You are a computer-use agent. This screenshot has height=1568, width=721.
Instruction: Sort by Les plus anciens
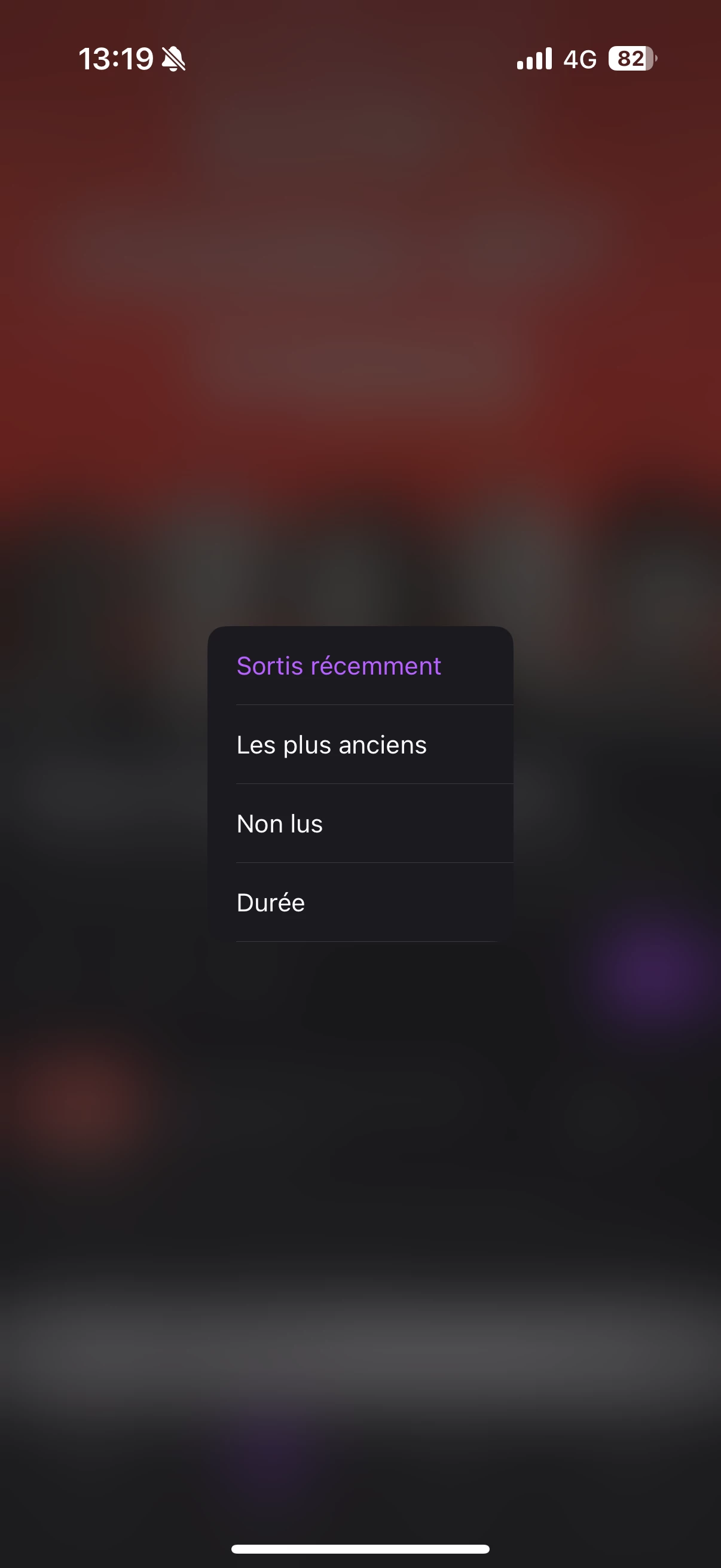[359, 745]
